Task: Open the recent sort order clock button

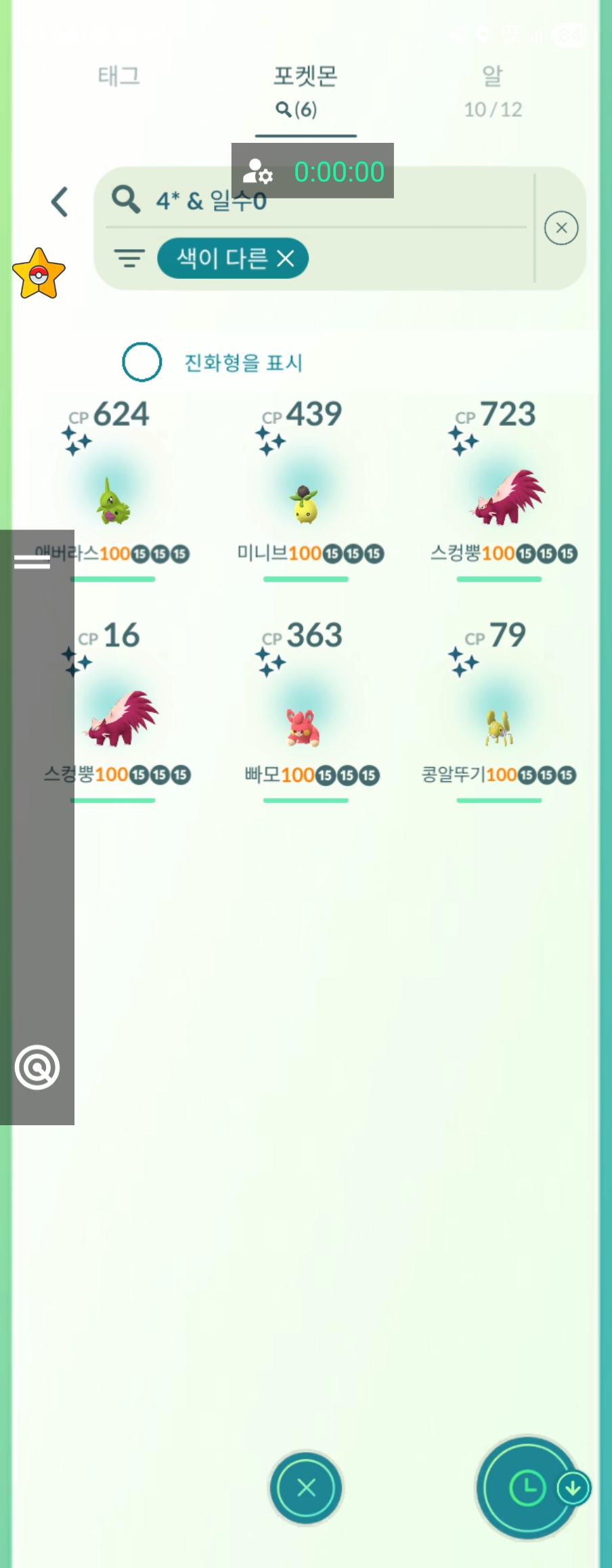Action: click(x=527, y=1487)
